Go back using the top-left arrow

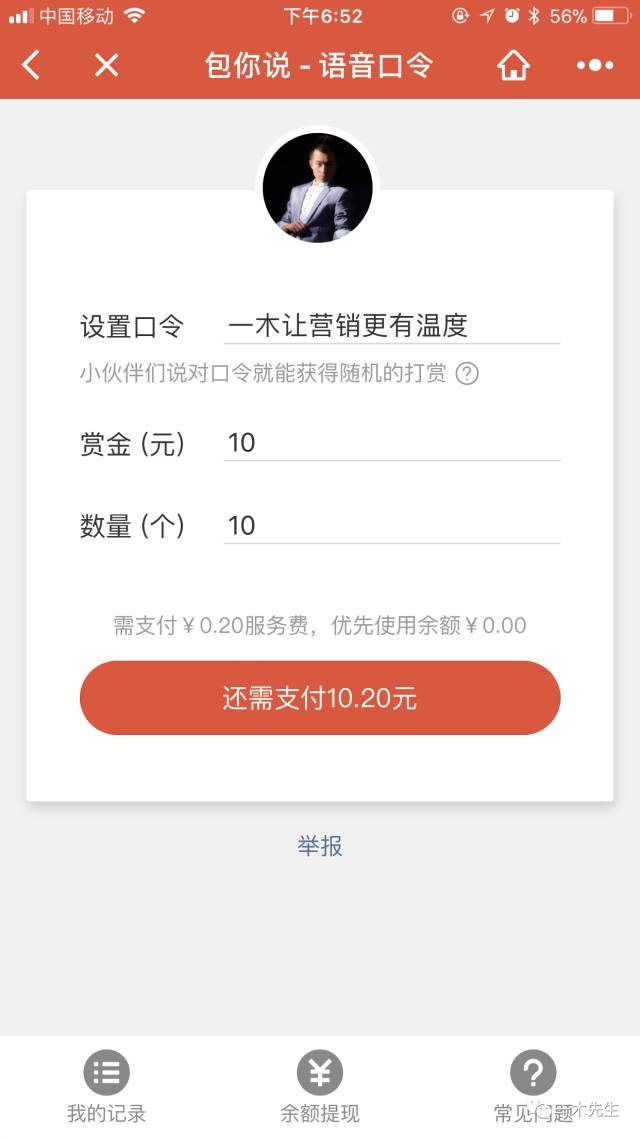(x=31, y=66)
